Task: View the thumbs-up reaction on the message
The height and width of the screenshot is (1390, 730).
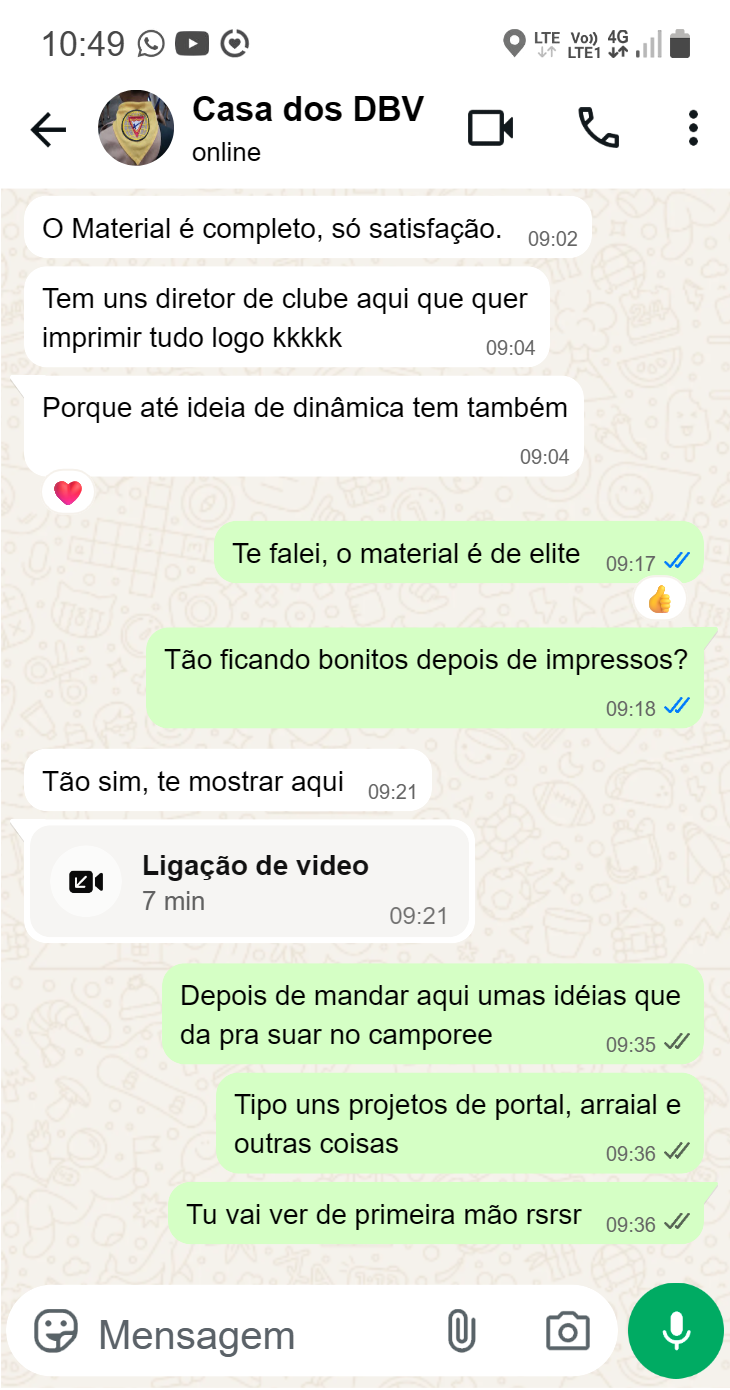Action: 659,599
